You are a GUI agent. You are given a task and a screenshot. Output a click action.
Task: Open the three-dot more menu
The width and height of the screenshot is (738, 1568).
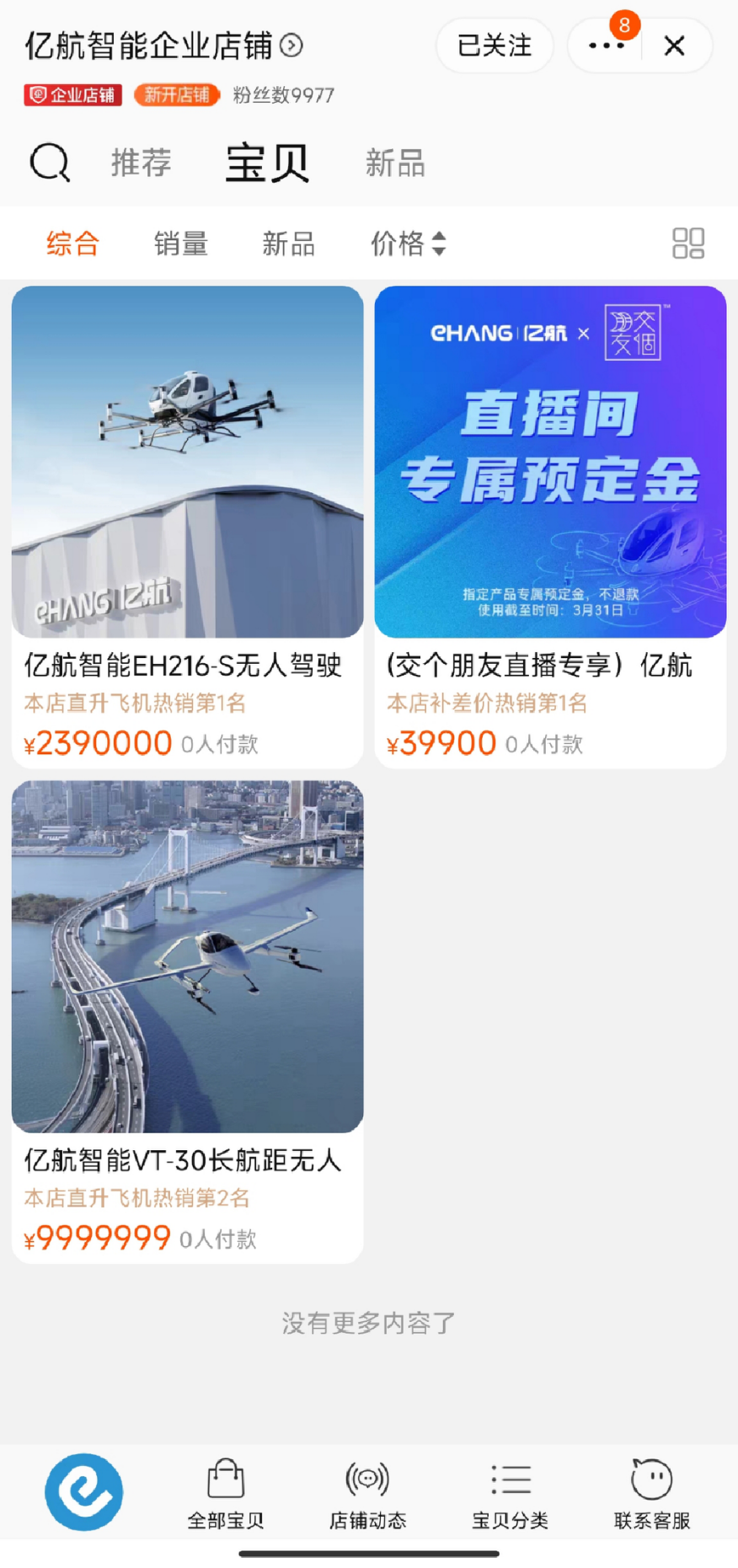pyautogui.click(x=607, y=45)
